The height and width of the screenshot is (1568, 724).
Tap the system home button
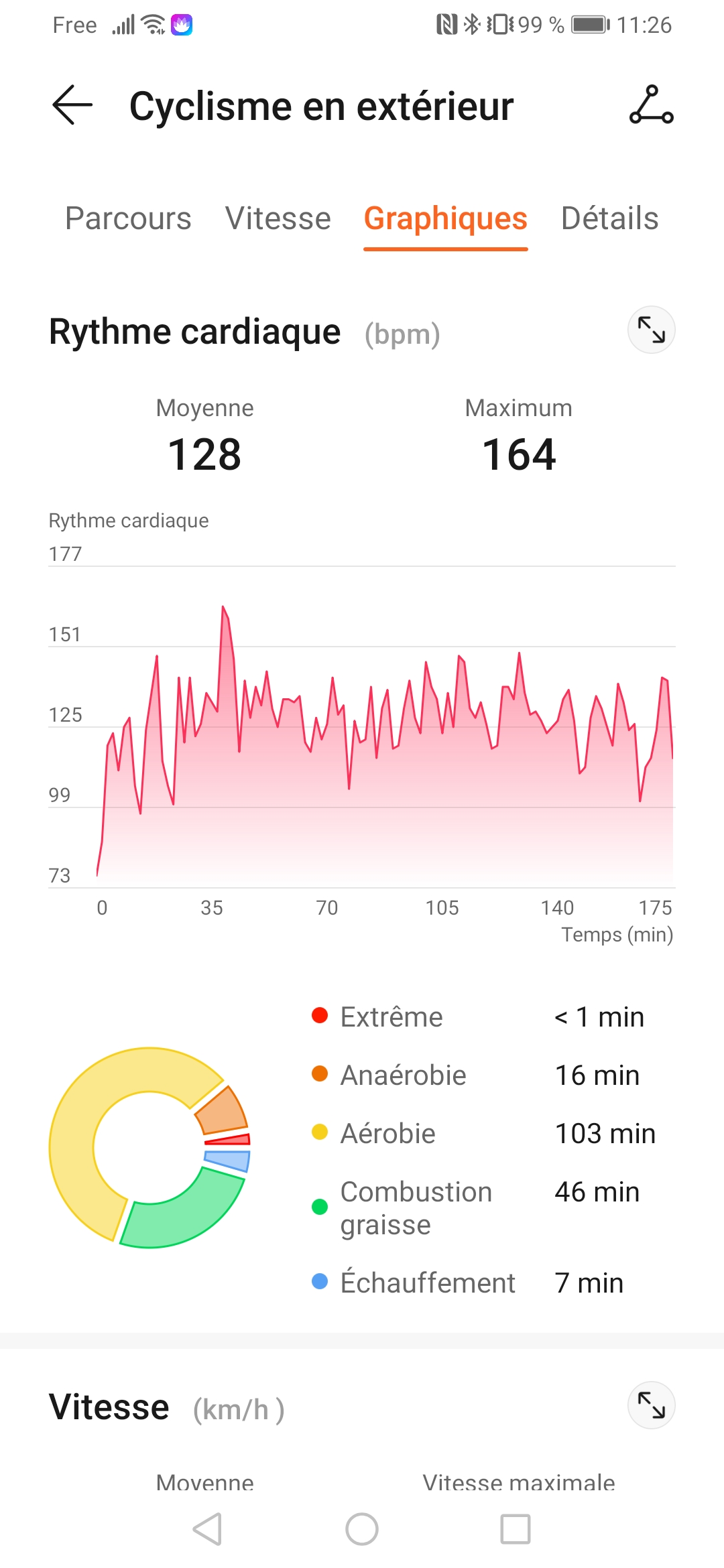[x=362, y=1529]
